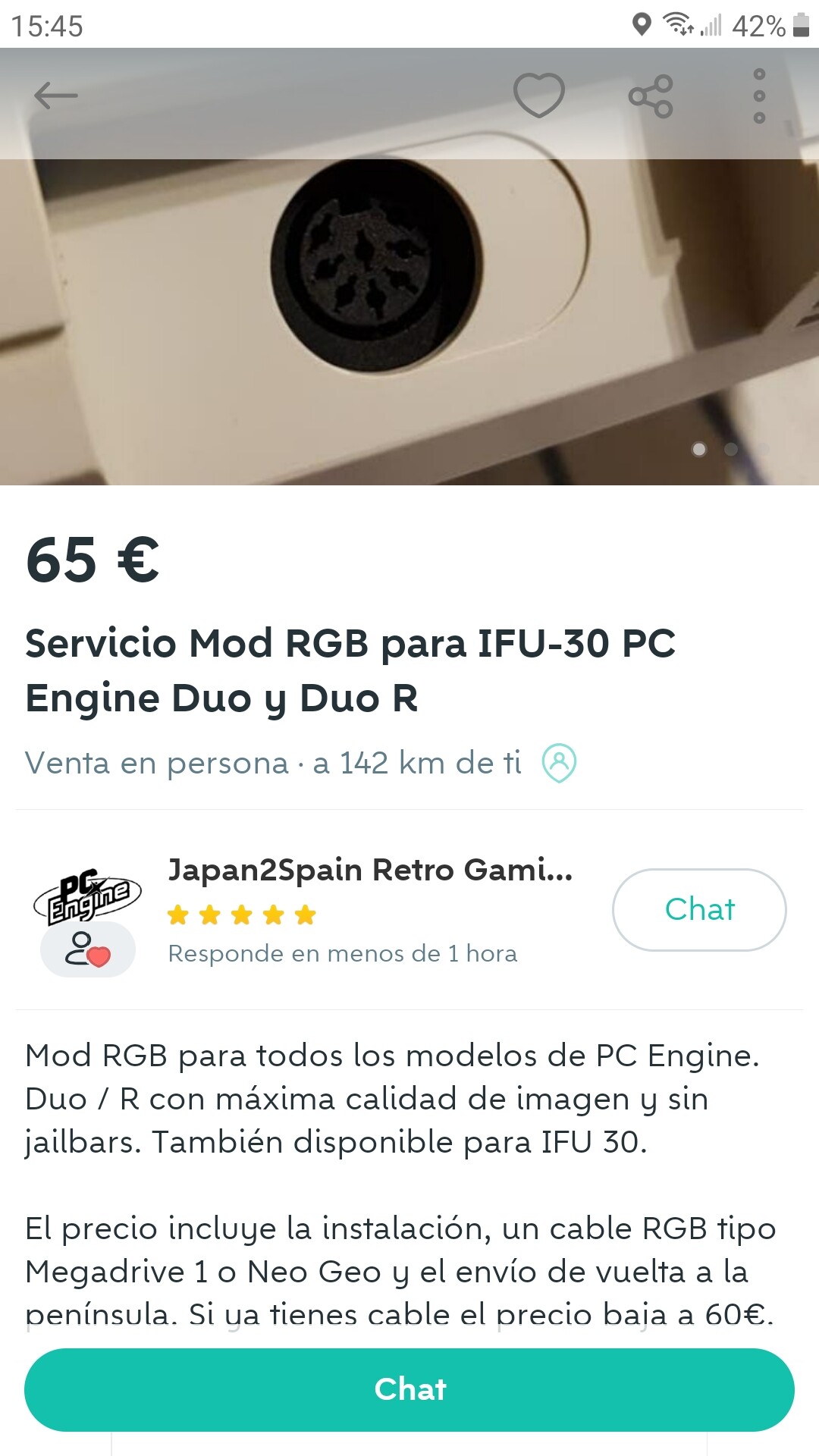Tap the location pin icon next to distance
The image size is (819, 1456).
(x=559, y=763)
